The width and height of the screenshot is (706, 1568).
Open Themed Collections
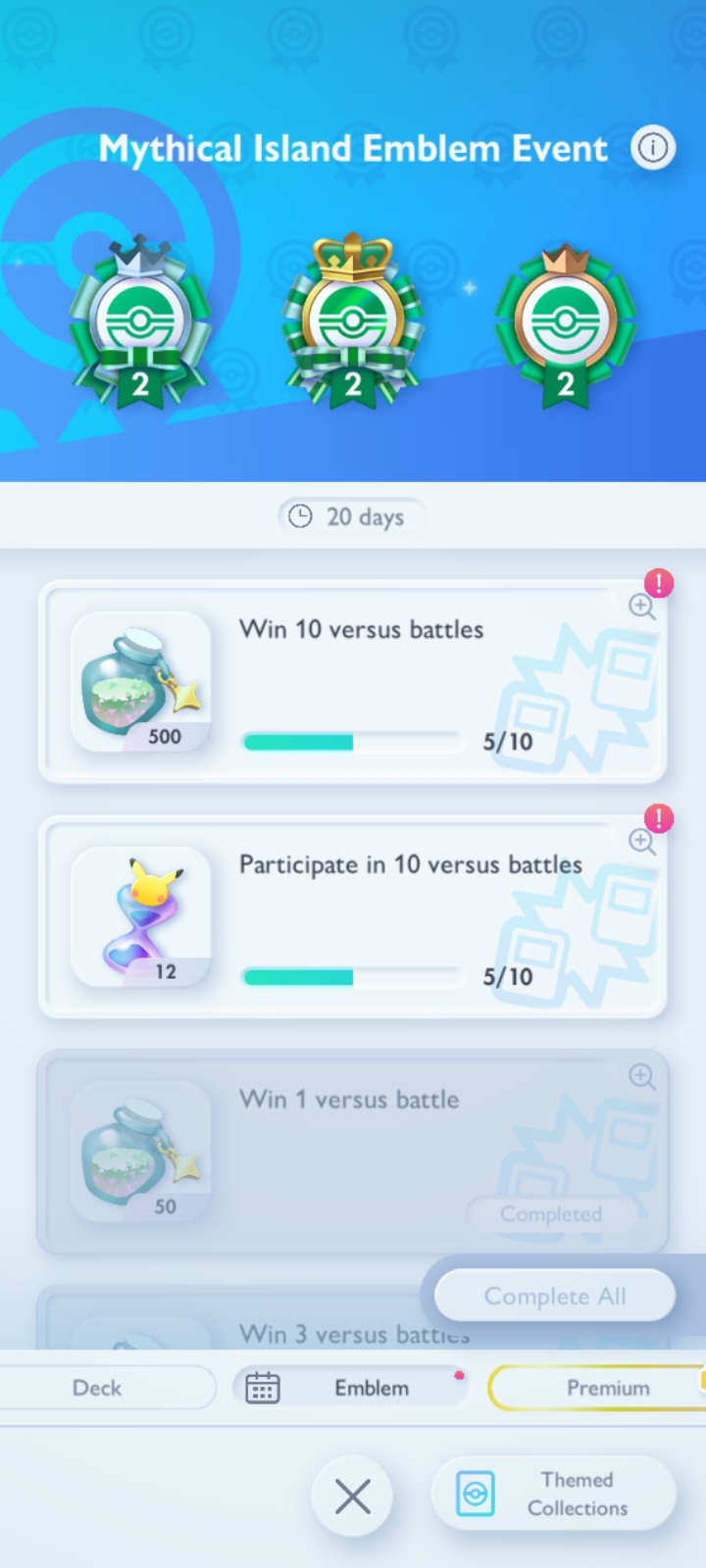click(x=554, y=1494)
